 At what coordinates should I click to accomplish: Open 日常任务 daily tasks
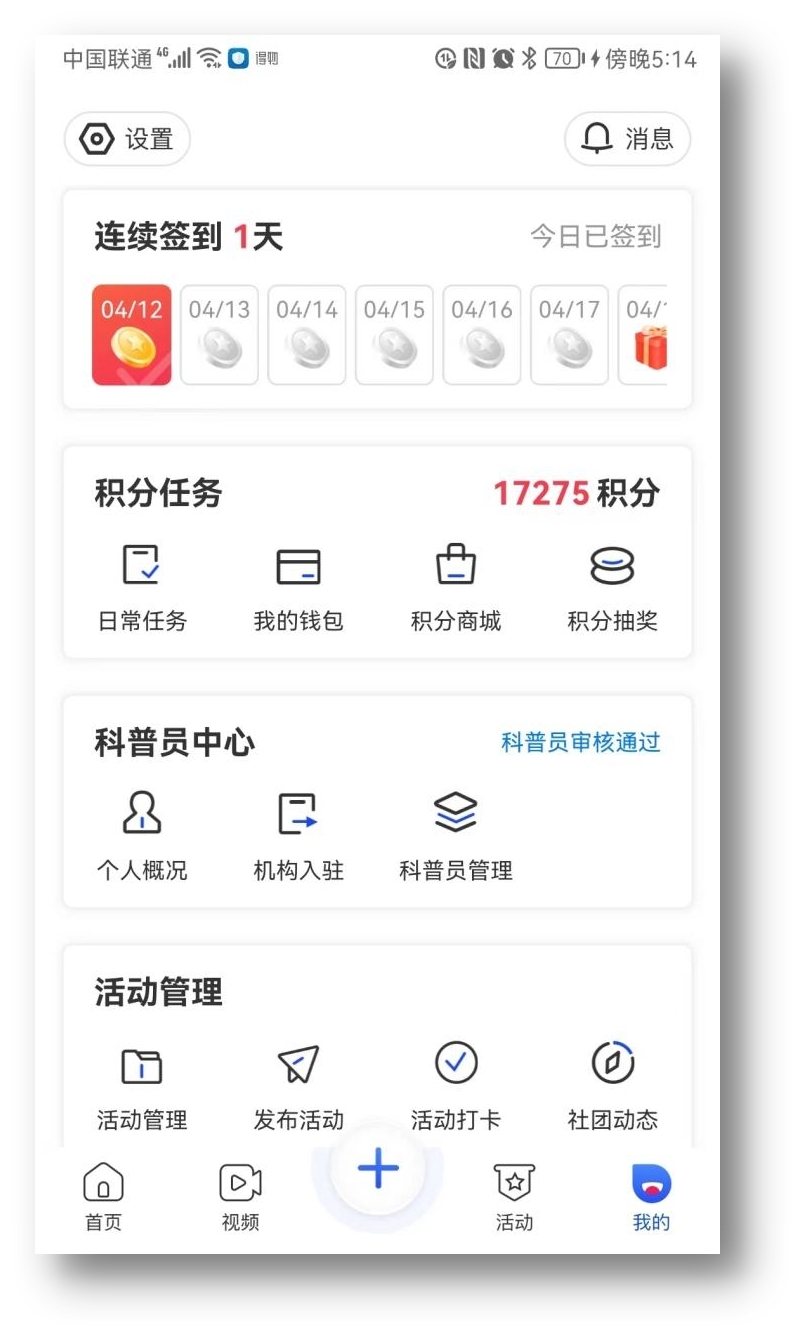point(141,587)
